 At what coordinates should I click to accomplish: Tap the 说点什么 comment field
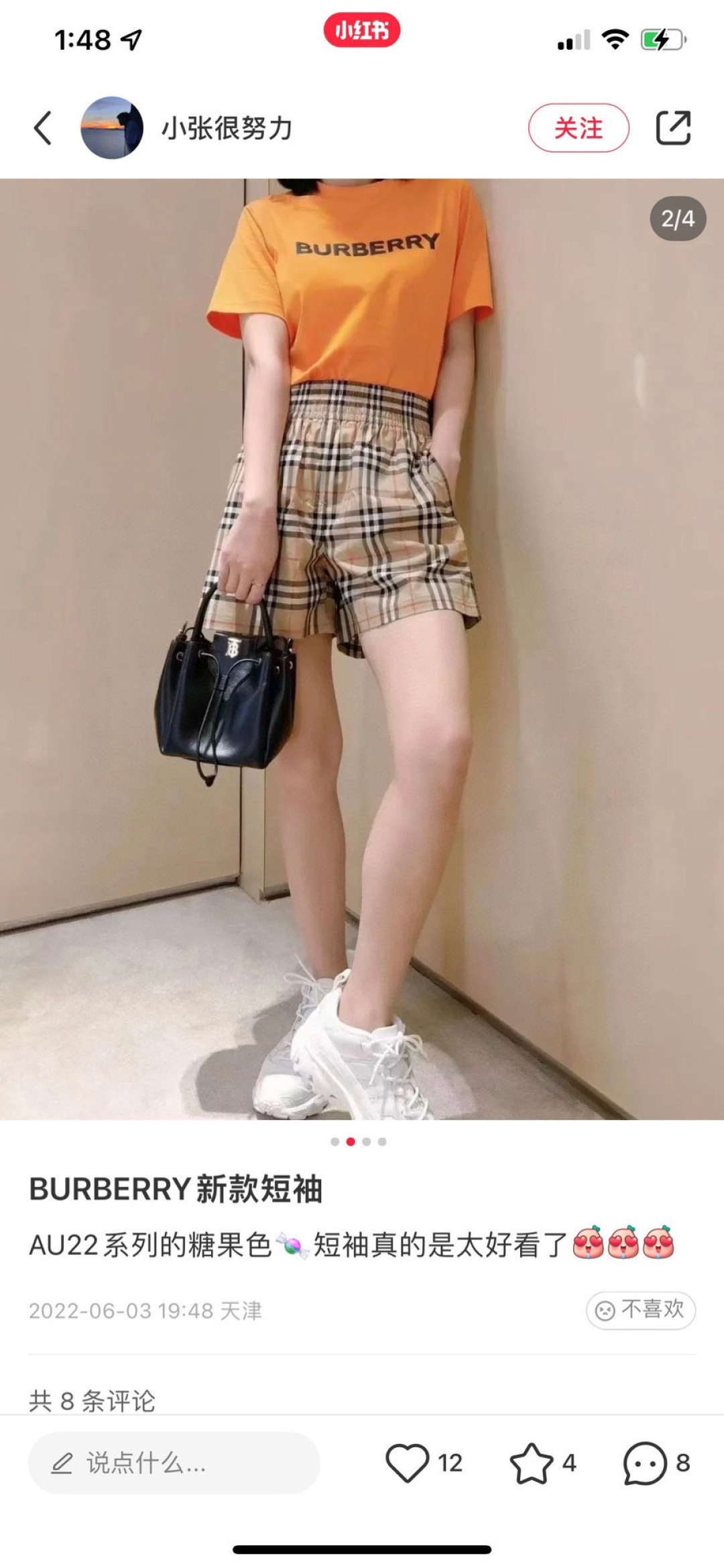[174, 1463]
